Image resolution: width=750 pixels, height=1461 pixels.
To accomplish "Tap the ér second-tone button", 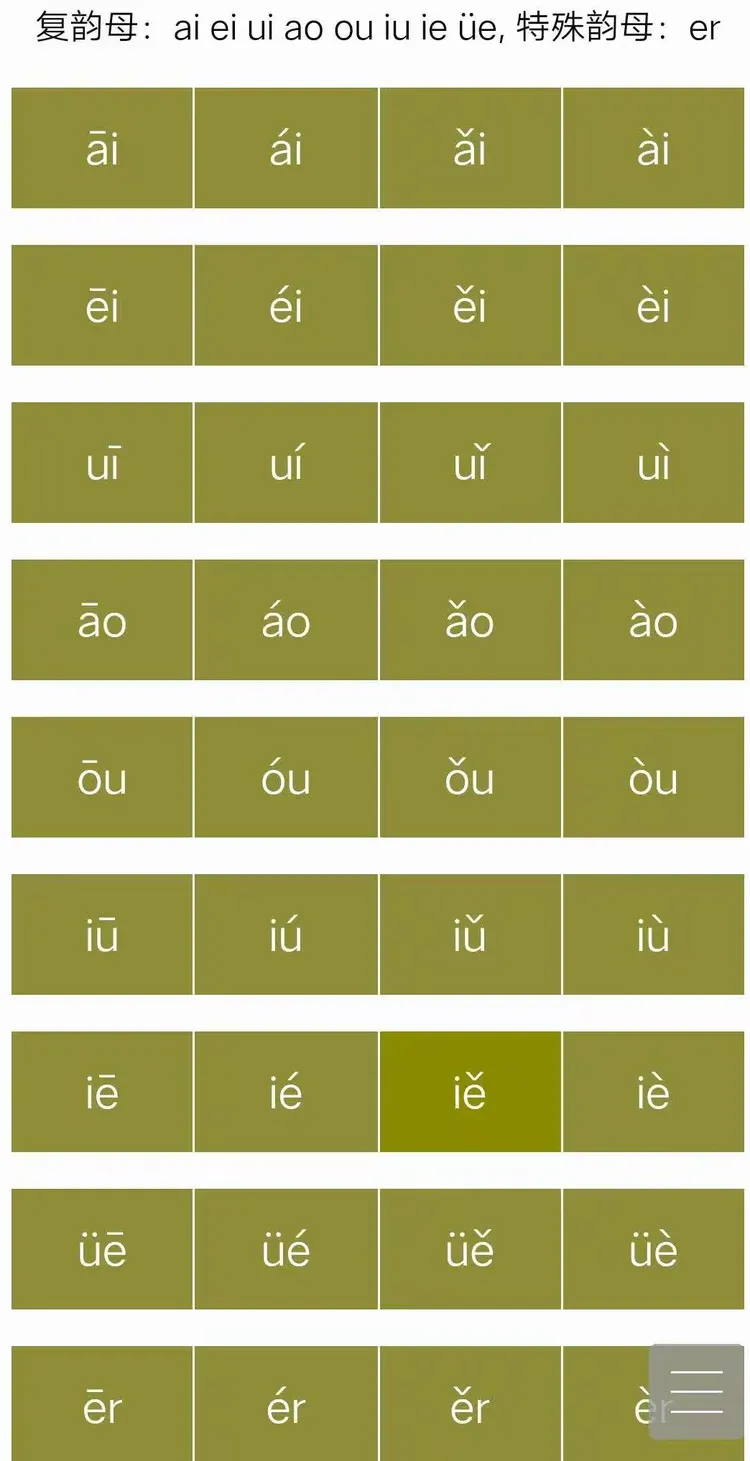I will tap(286, 1404).
